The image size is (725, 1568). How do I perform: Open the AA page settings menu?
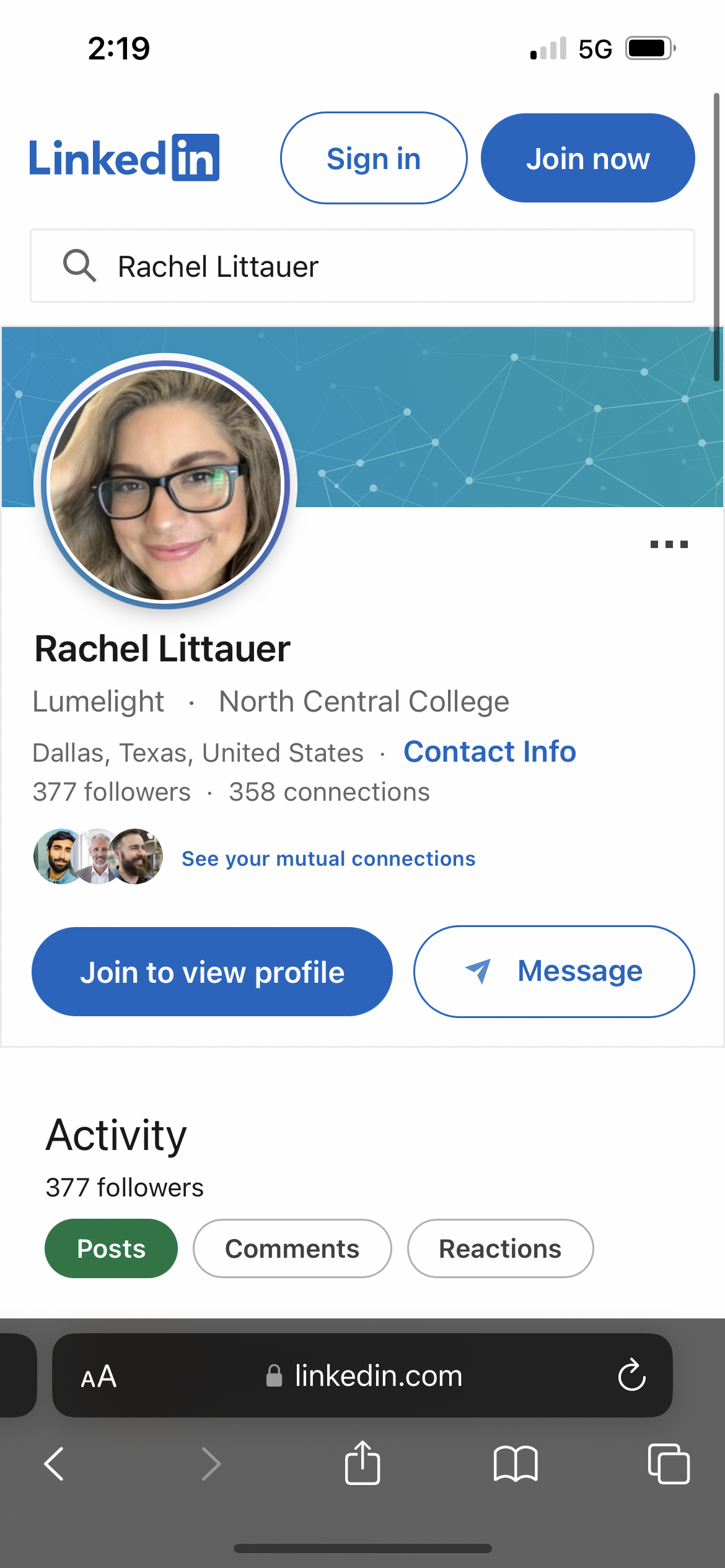[x=99, y=1377]
